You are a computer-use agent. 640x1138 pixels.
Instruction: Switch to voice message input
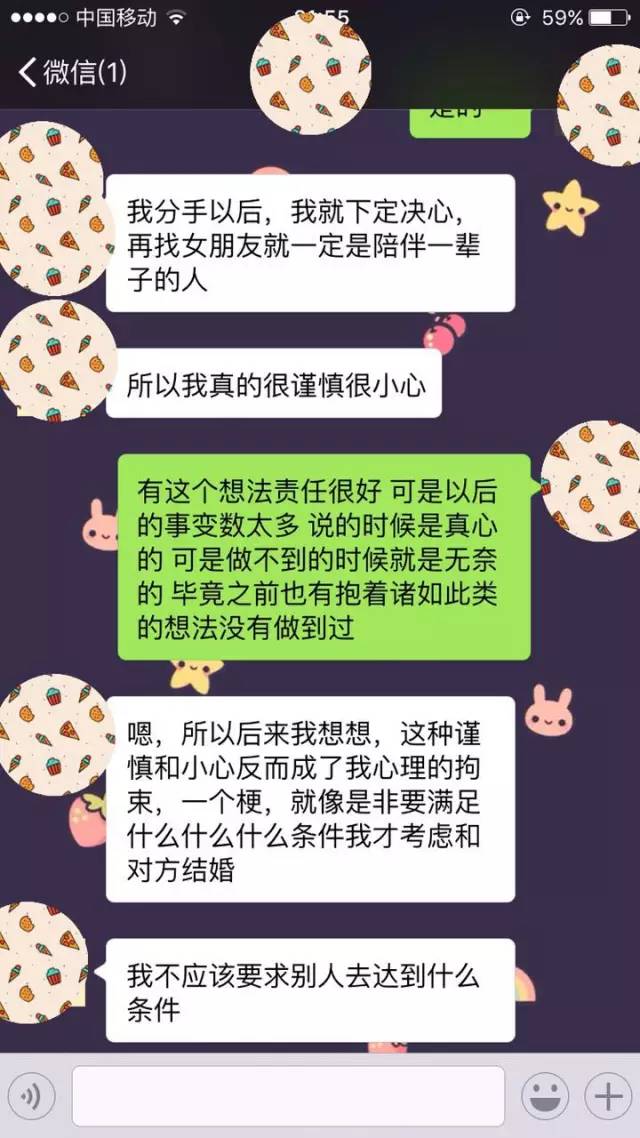pyautogui.click(x=35, y=1097)
